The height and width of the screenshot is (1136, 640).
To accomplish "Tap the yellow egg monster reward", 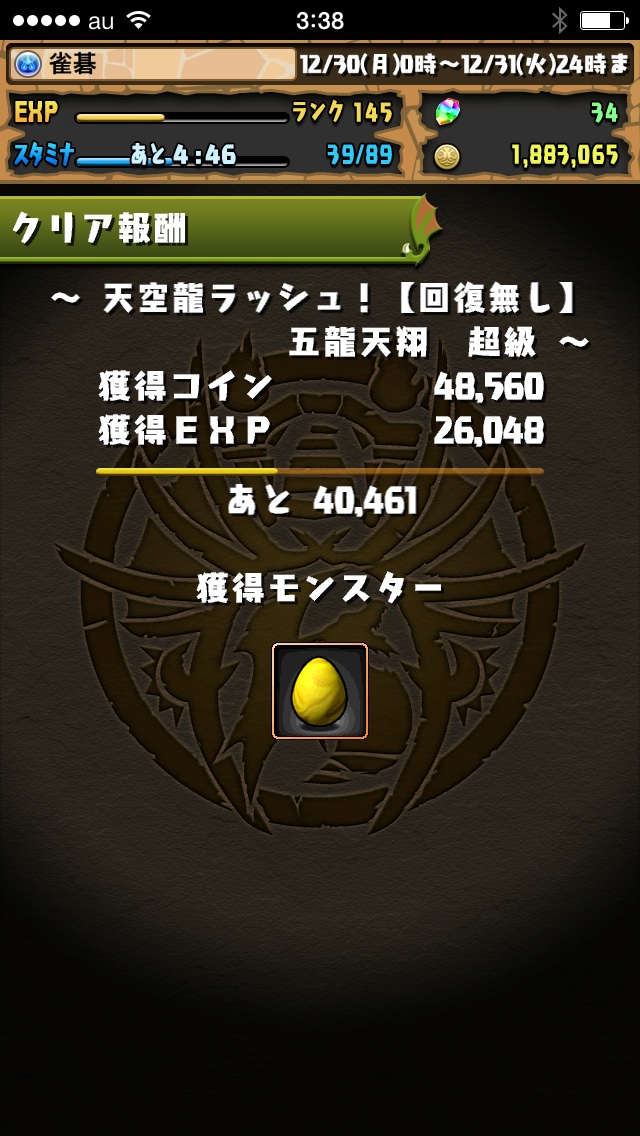I will tap(320, 691).
